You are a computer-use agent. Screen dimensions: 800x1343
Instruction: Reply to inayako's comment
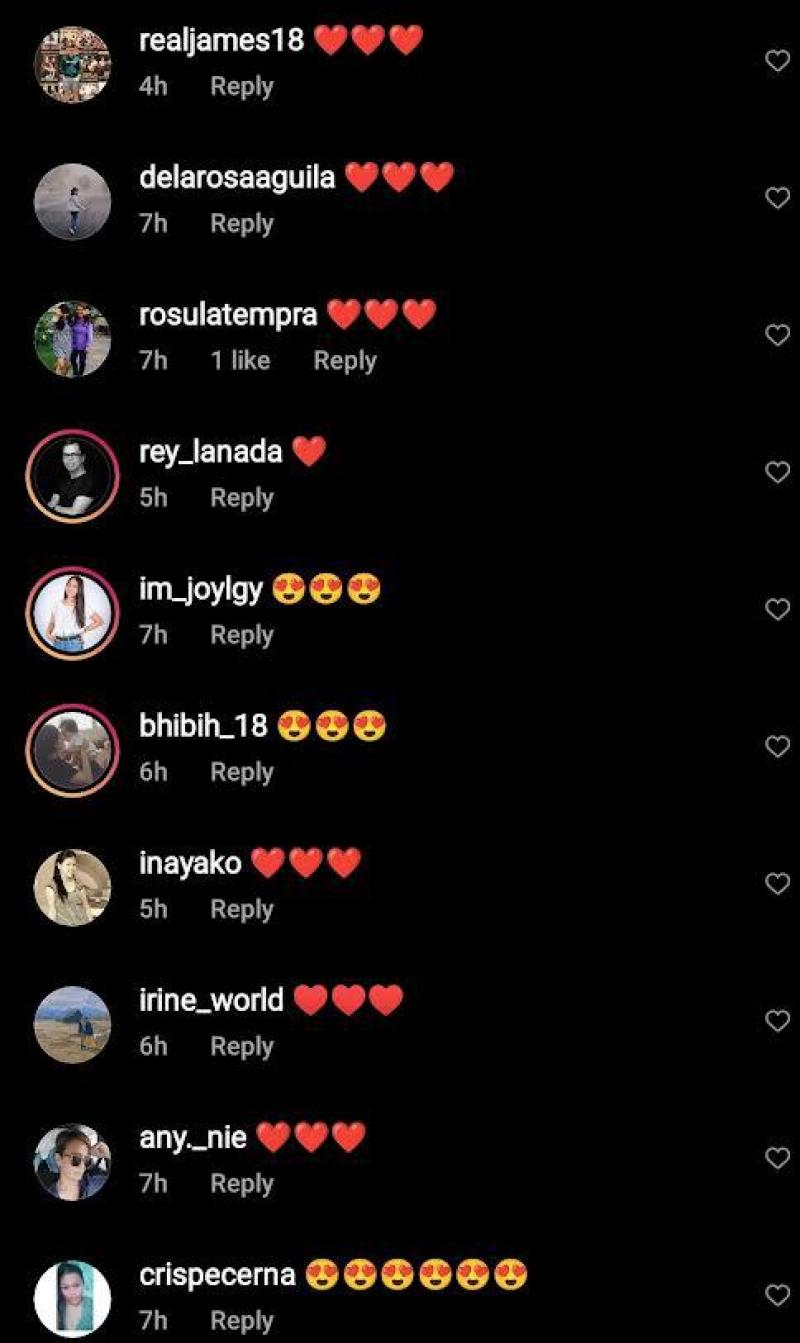pyautogui.click(x=241, y=909)
